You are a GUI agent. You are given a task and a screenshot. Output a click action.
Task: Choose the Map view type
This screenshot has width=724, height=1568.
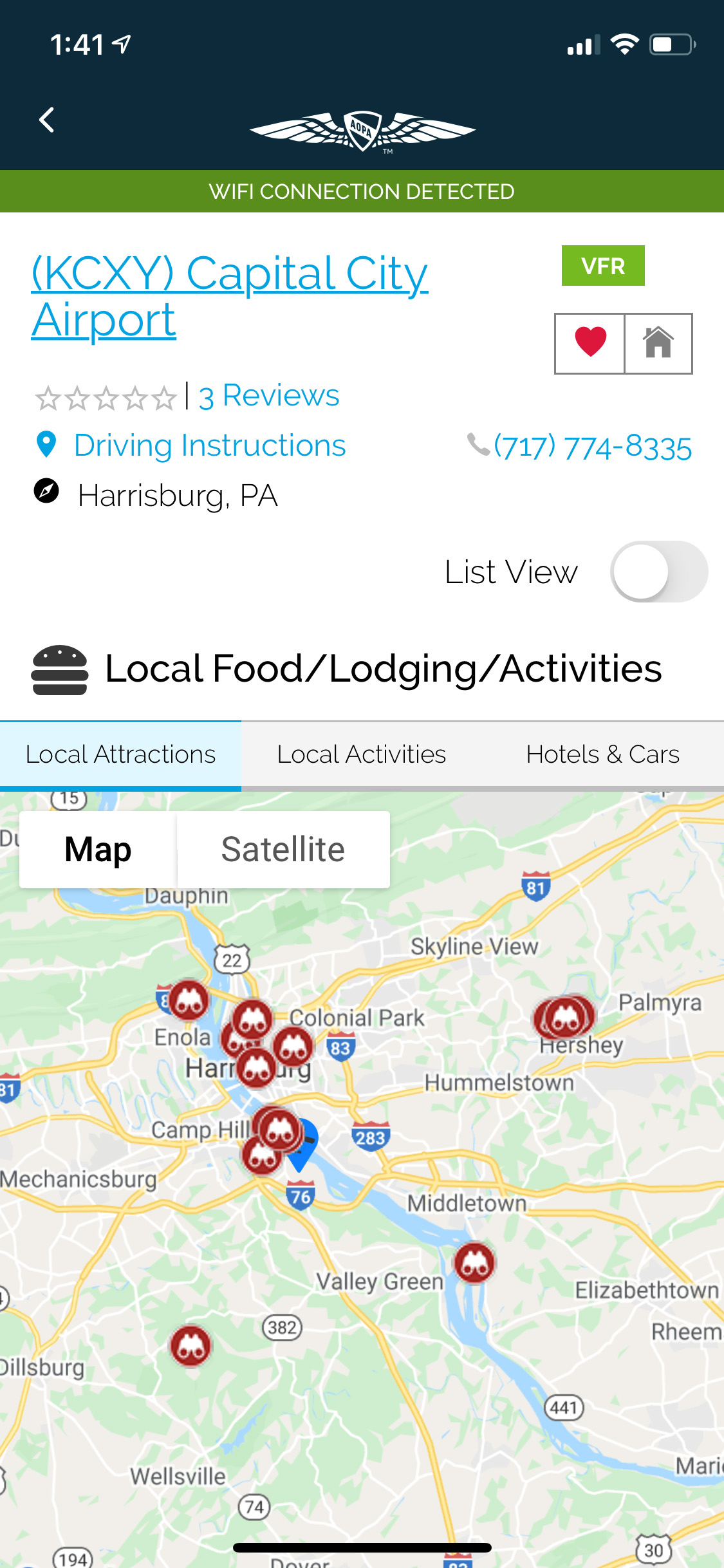[98, 850]
